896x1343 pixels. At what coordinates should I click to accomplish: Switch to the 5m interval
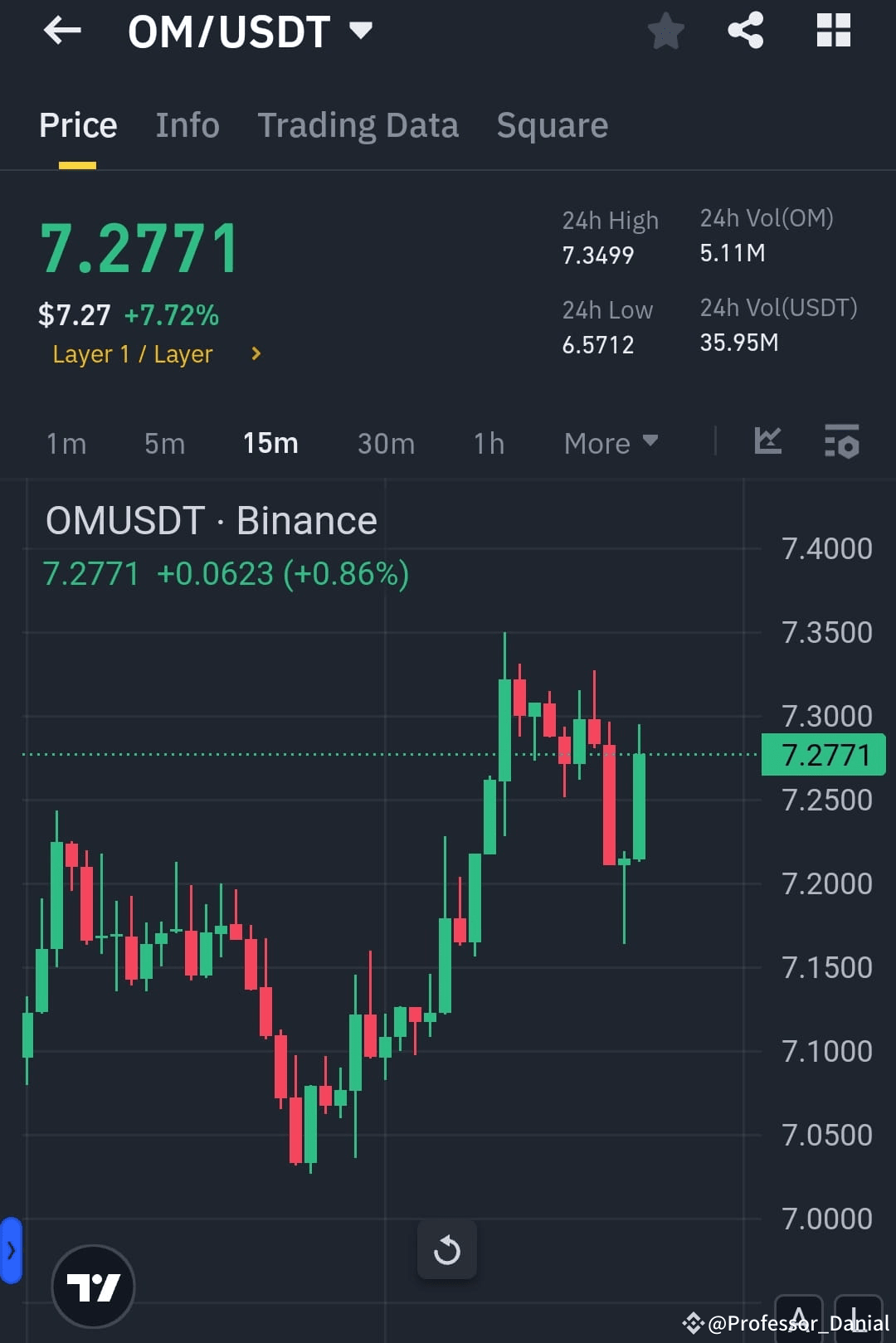tap(163, 443)
